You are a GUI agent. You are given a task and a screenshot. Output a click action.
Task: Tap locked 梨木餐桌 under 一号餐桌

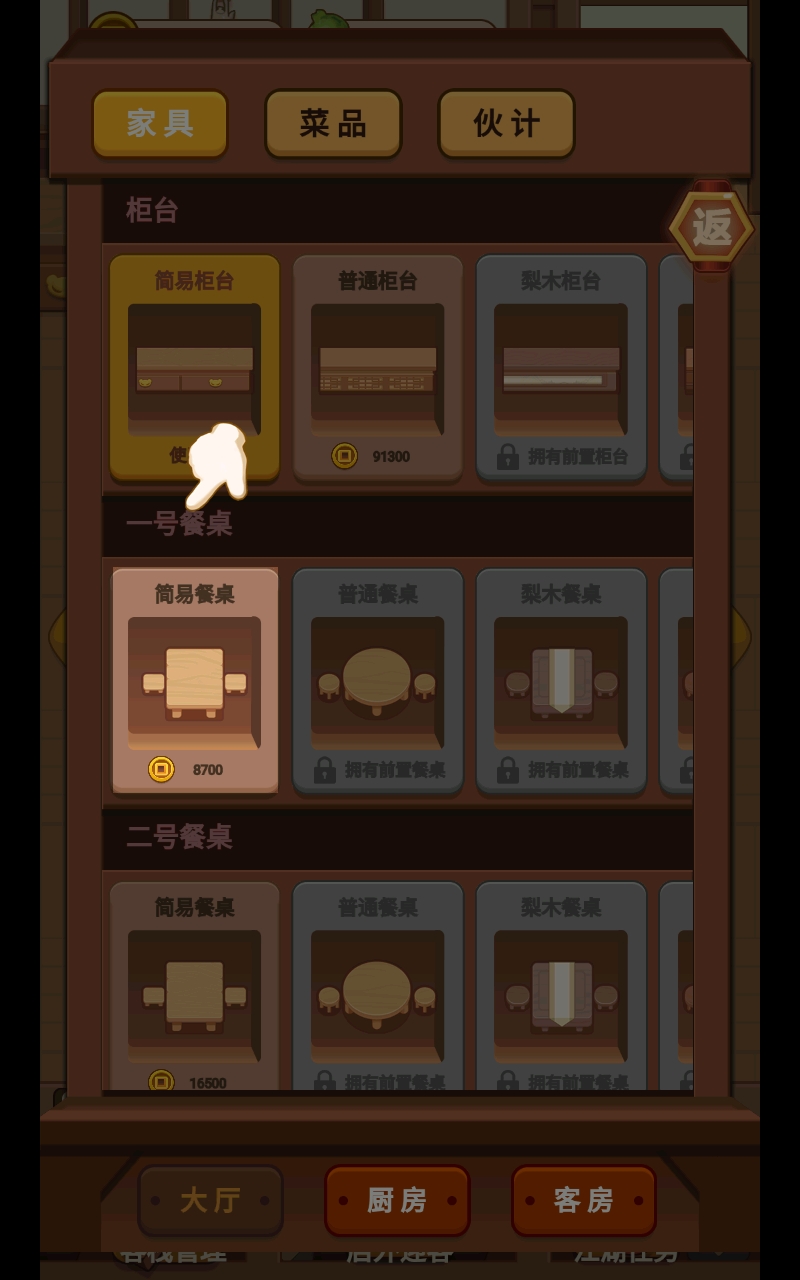560,681
